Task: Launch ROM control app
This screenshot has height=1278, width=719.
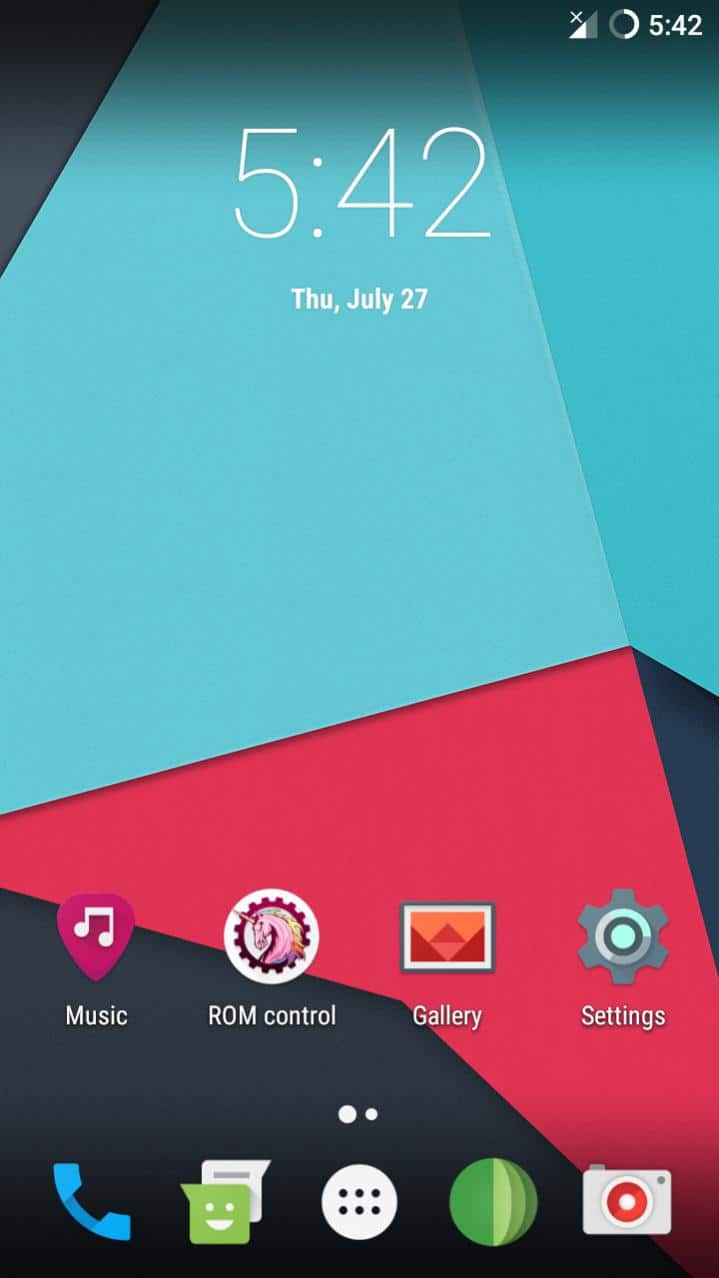Action: pyautogui.click(x=271, y=939)
